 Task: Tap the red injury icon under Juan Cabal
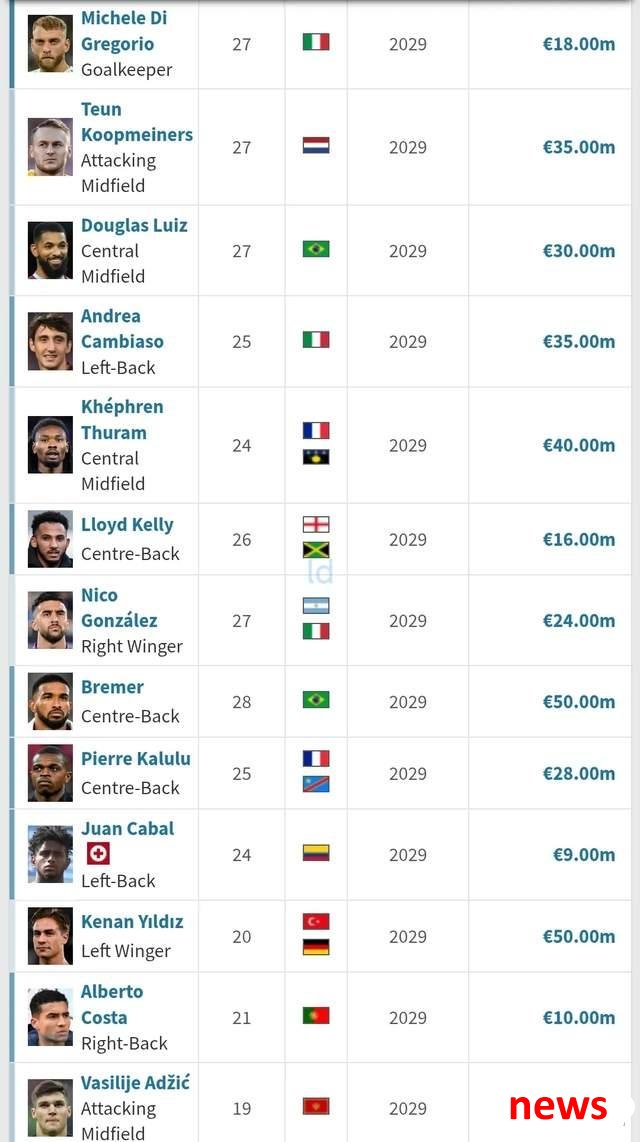coord(98,854)
